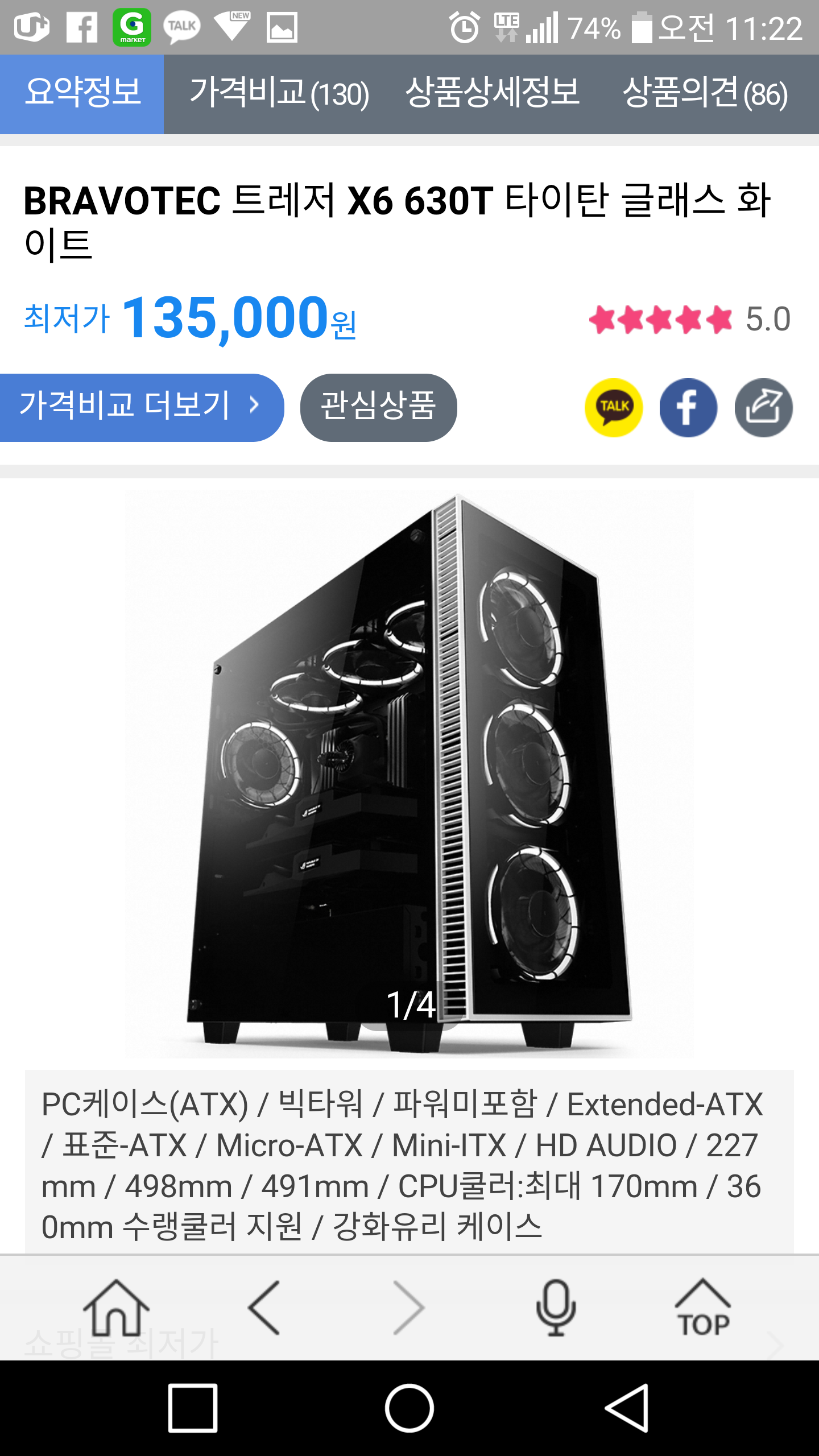This screenshot has width=819, height=1456.
Task: Open recent apps square button
Action: pos(193,1408)
